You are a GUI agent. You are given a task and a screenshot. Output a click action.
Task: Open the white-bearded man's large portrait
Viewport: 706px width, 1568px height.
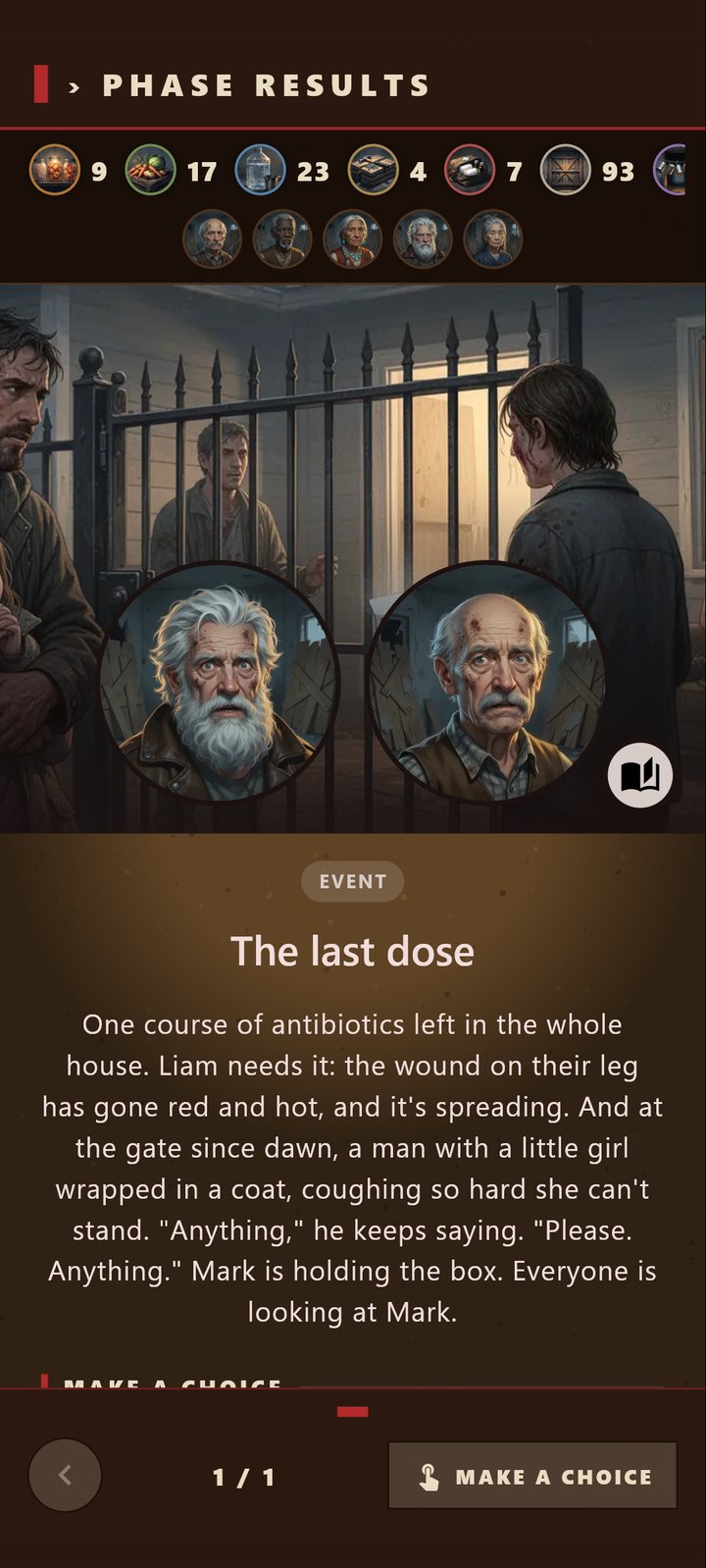220,682
